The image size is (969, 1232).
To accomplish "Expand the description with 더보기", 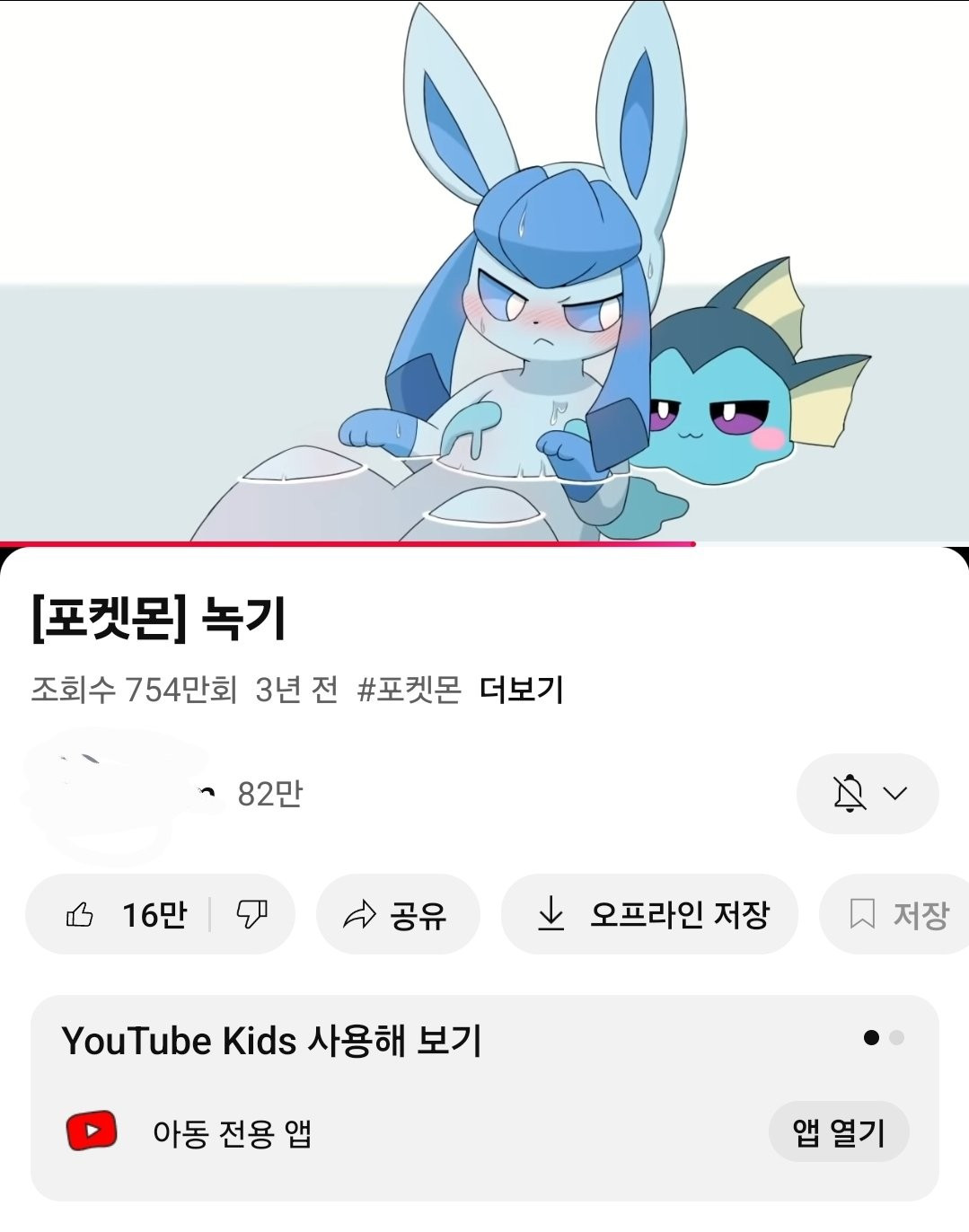I will click(521, 690).
